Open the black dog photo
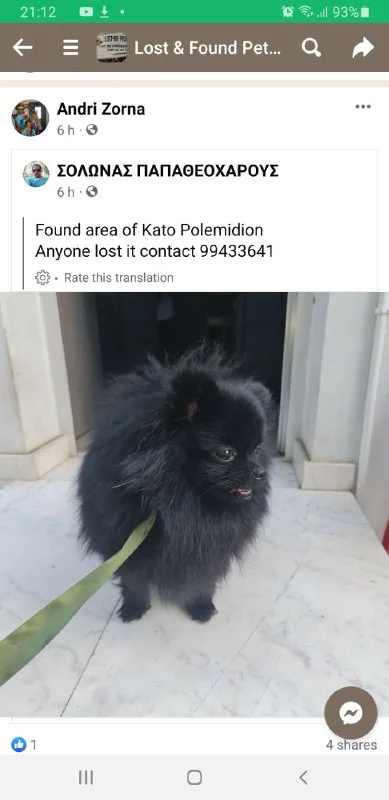The height and width of the screenshot is (800, 389). (194, 505)
